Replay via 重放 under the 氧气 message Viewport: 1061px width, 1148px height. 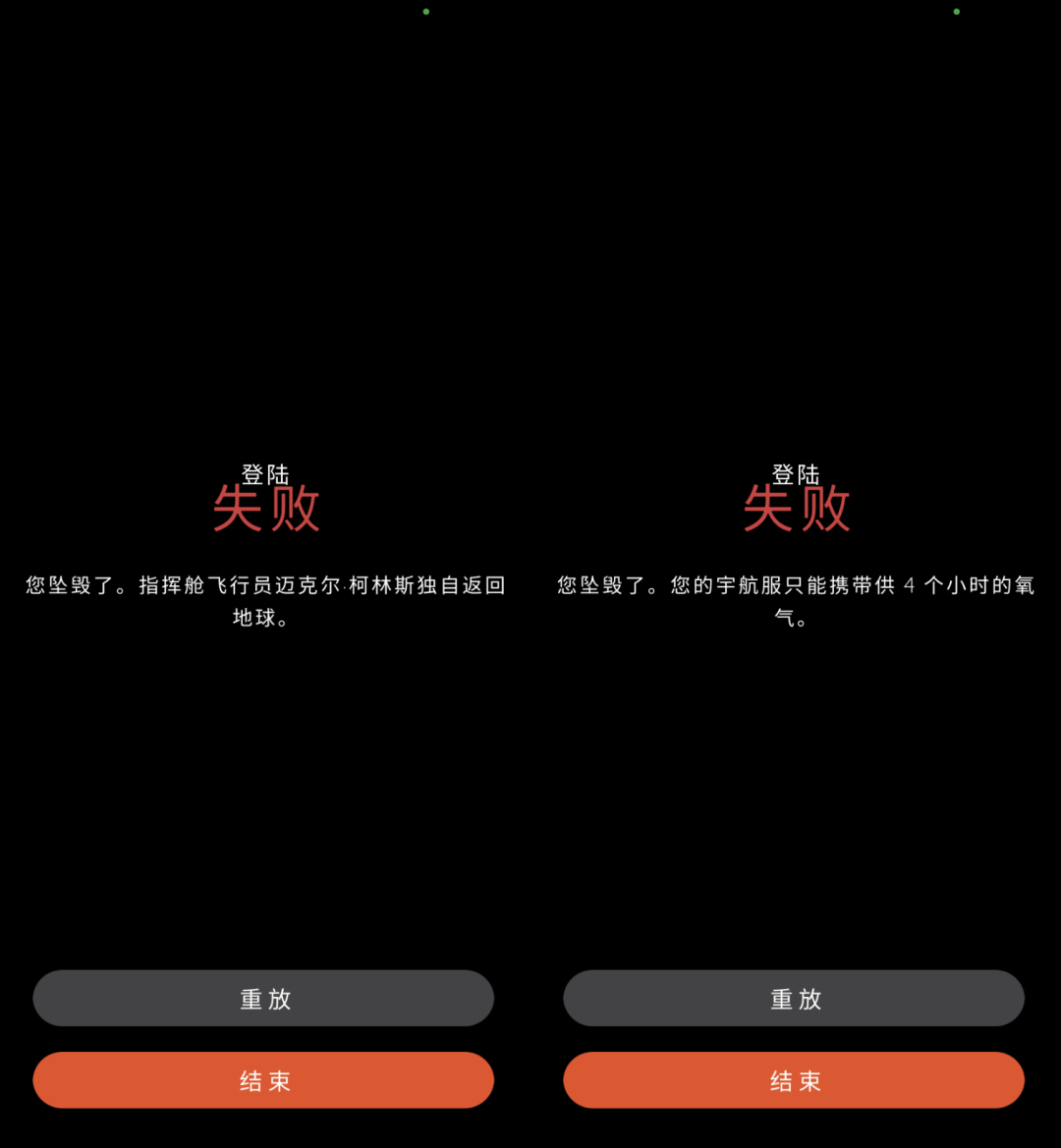coord(794,999)
